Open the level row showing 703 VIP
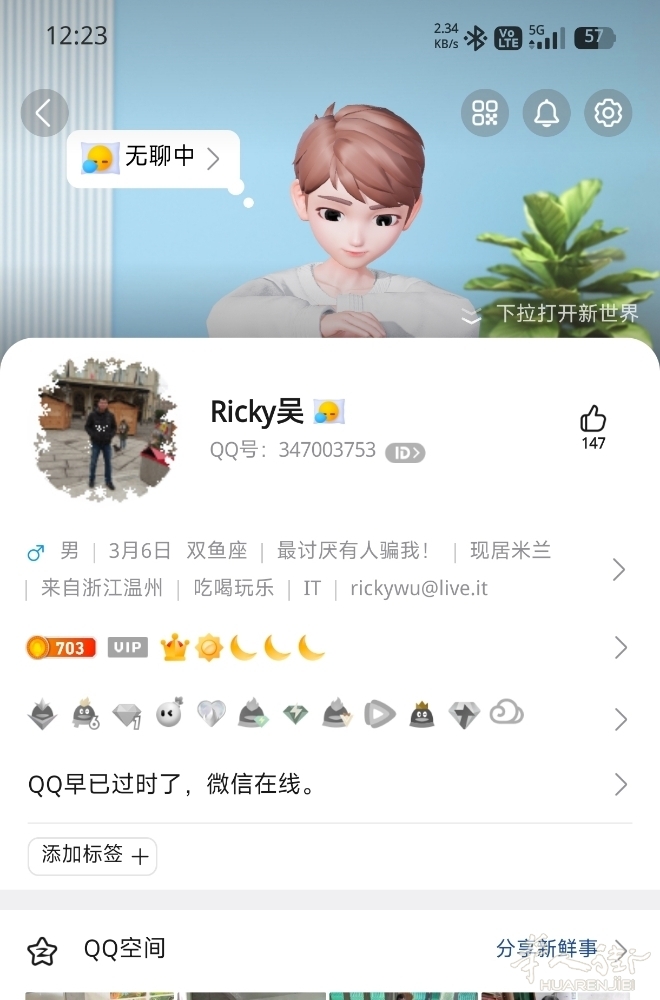The width and height of the screenshot is (660, 1000). coord(320,648)
